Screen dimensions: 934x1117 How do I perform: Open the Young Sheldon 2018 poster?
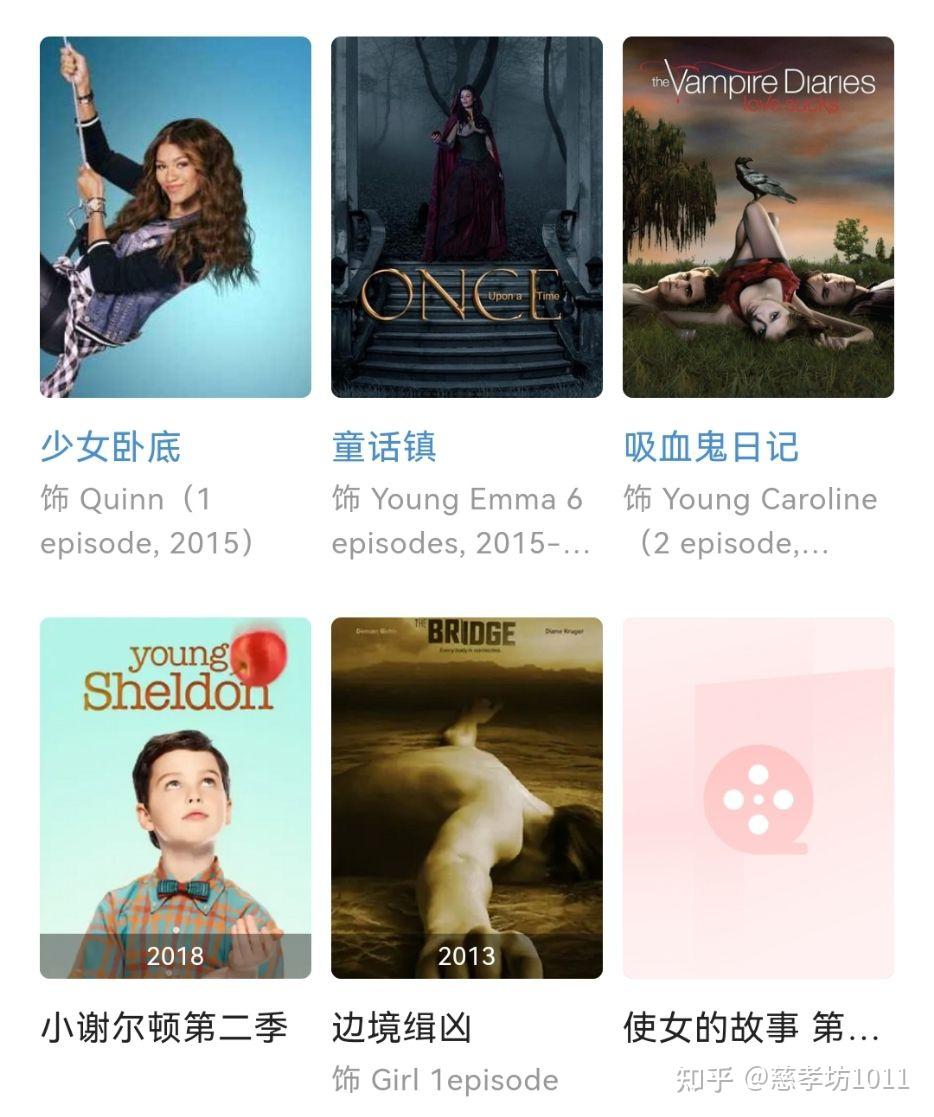pyautogui.click(x=175, y=797)
